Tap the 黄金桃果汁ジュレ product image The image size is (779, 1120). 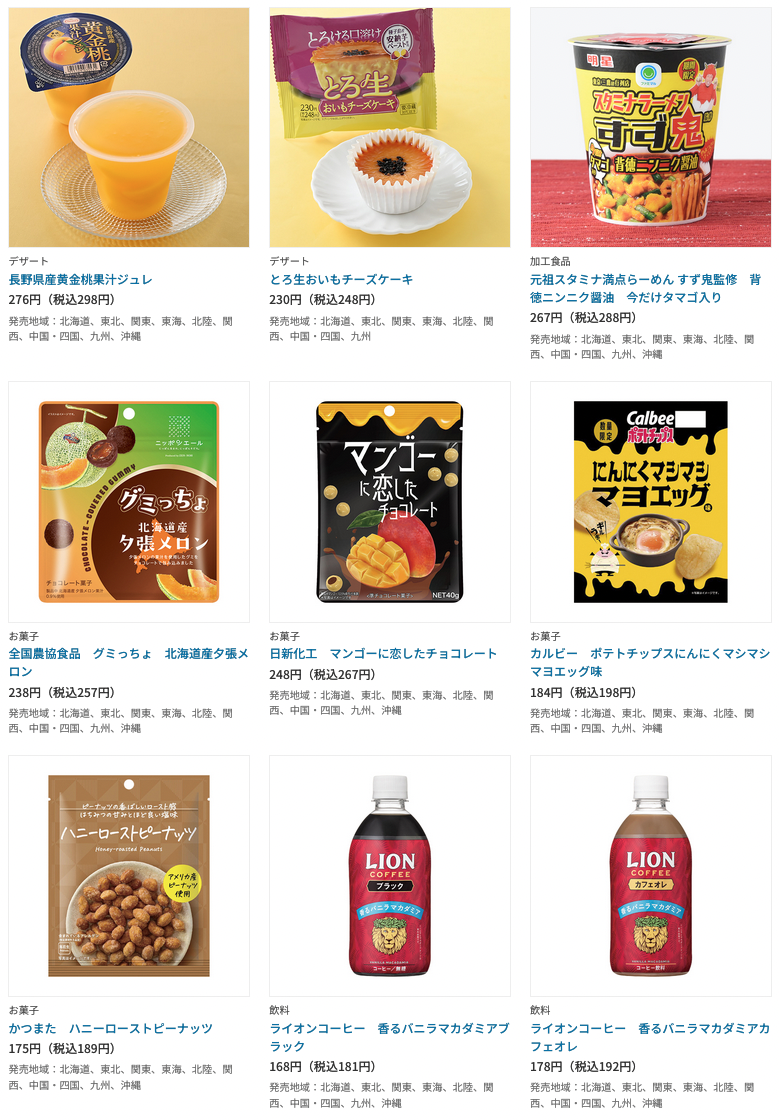(129, 127)
